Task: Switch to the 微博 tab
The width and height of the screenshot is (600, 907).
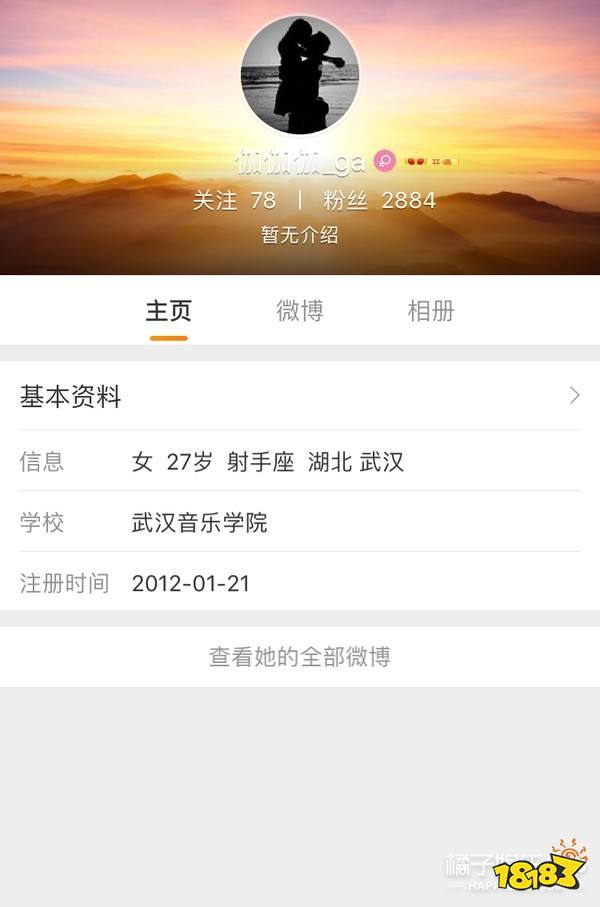Action: click(300, 311)
